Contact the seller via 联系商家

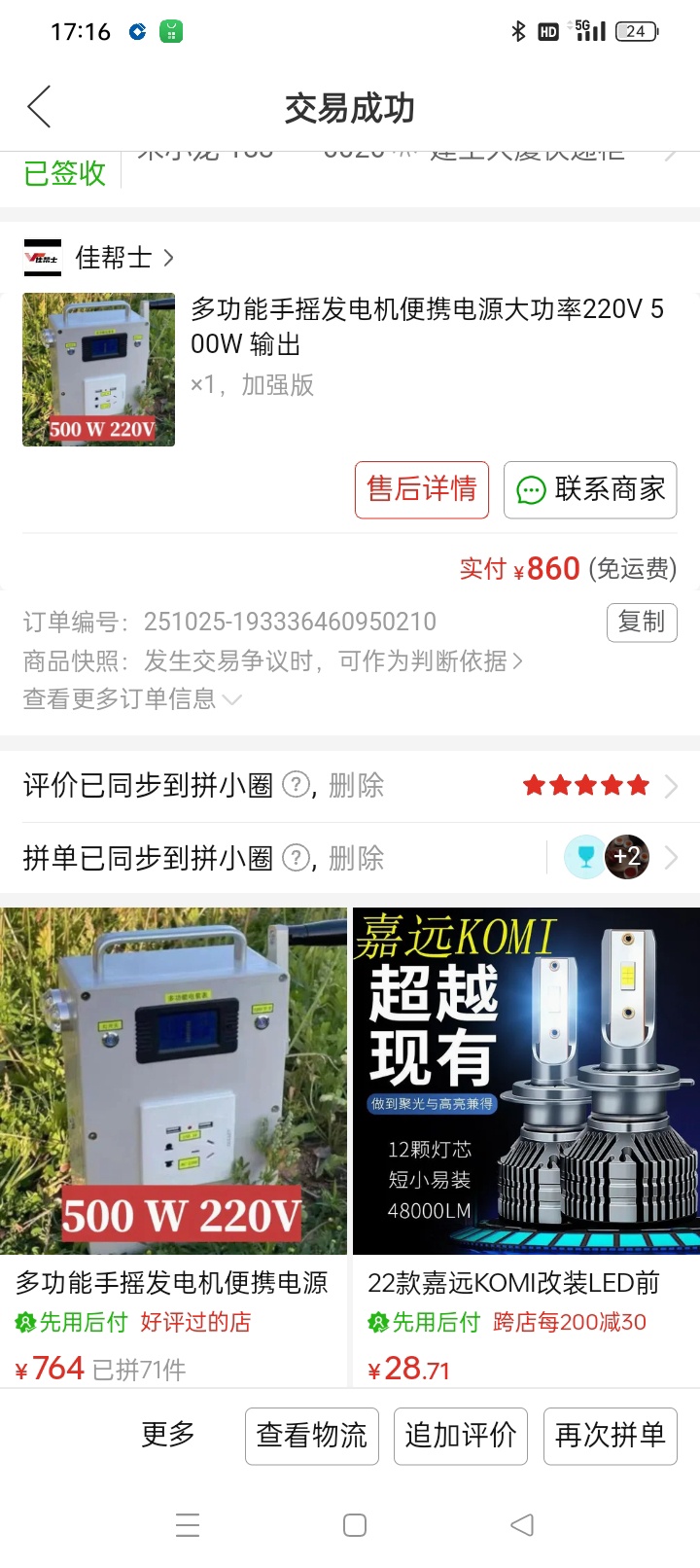tap(589, 489)
